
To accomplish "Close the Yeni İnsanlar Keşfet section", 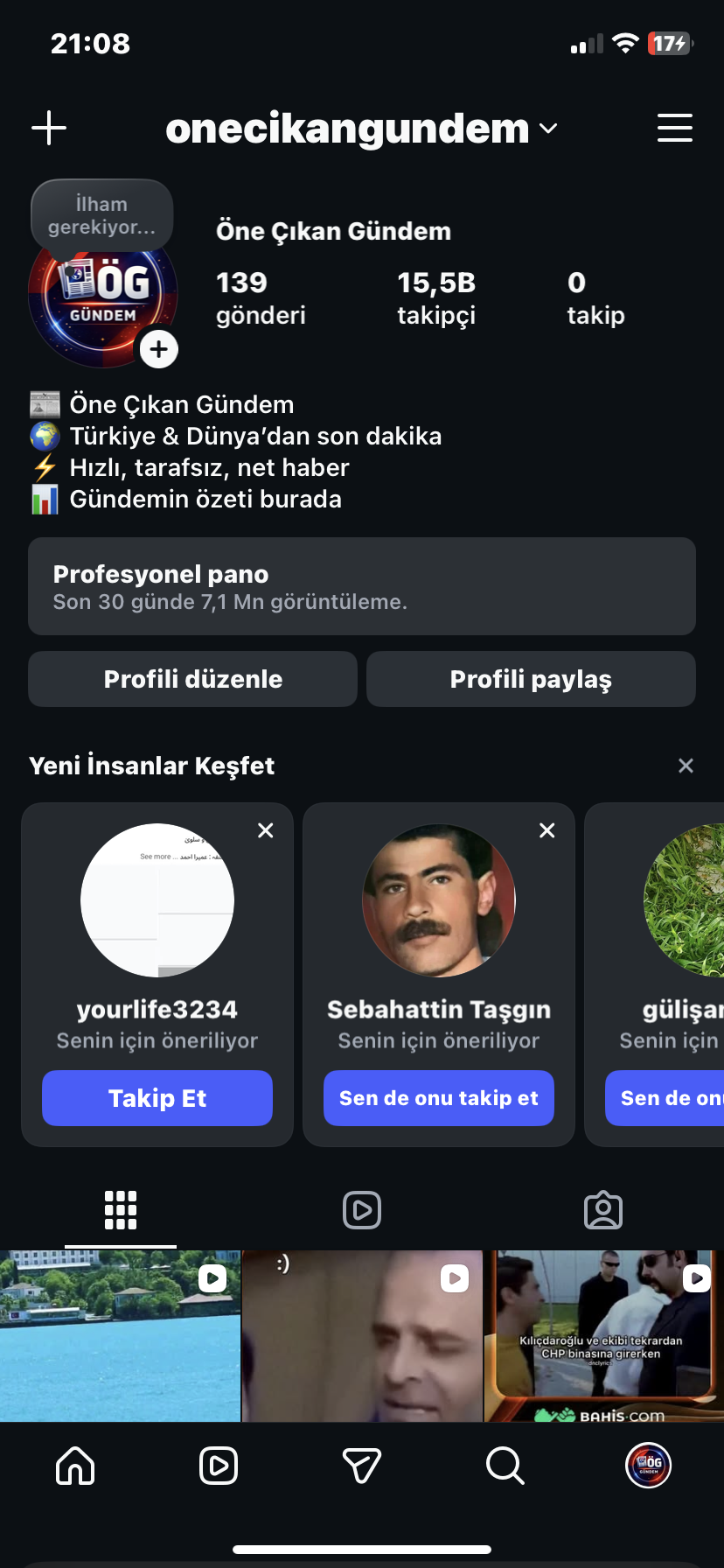I will click(686, 766).
